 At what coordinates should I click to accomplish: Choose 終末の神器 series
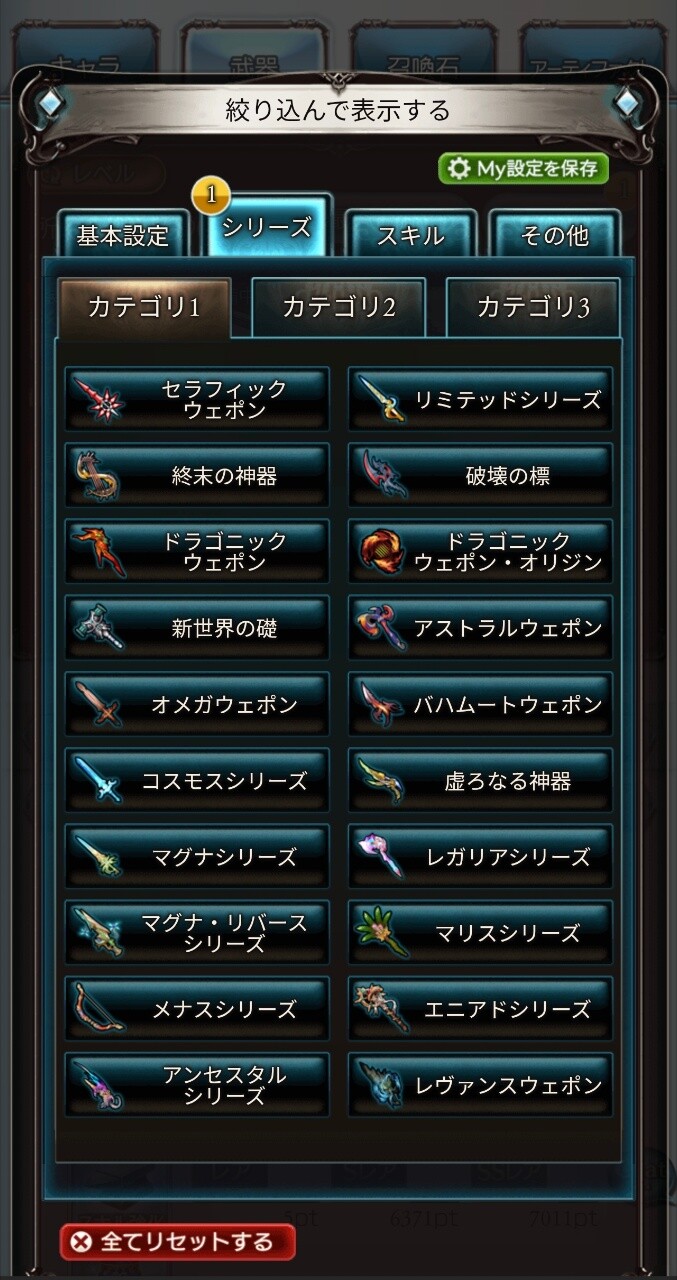pos(197,476)
